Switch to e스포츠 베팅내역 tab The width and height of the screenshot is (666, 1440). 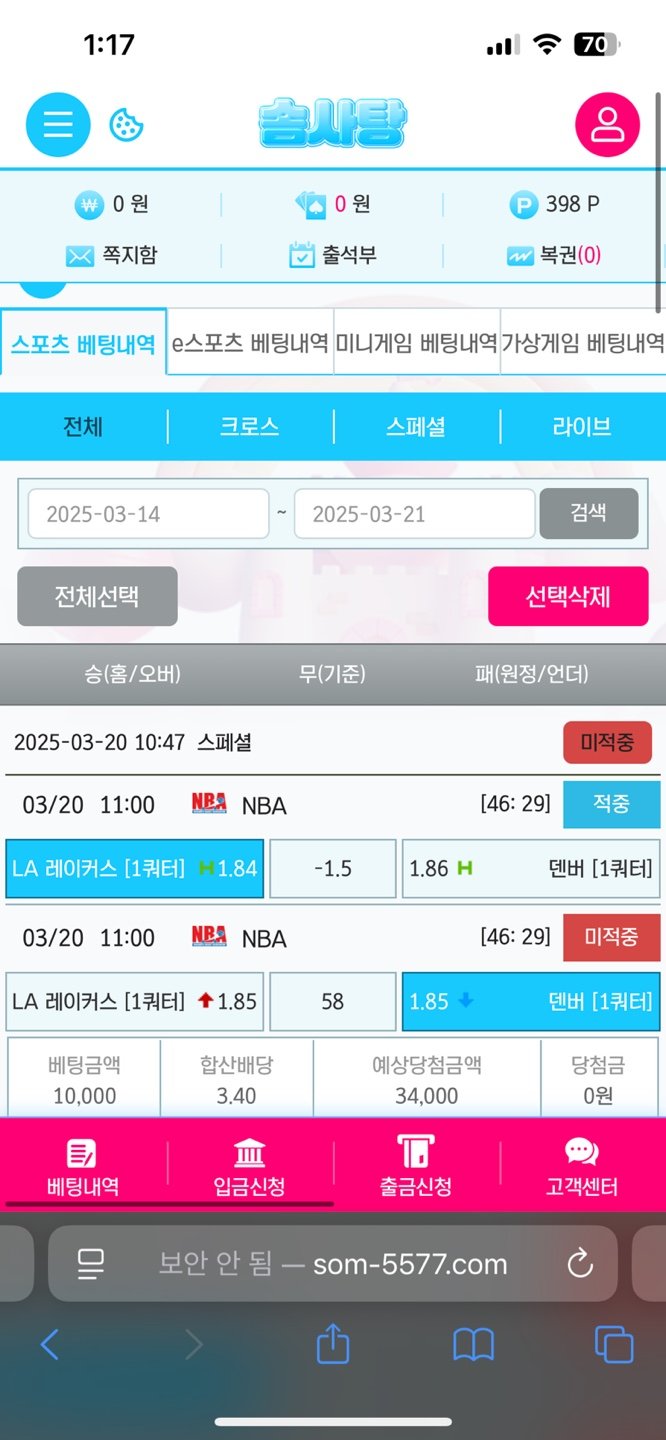pos(250,343)
